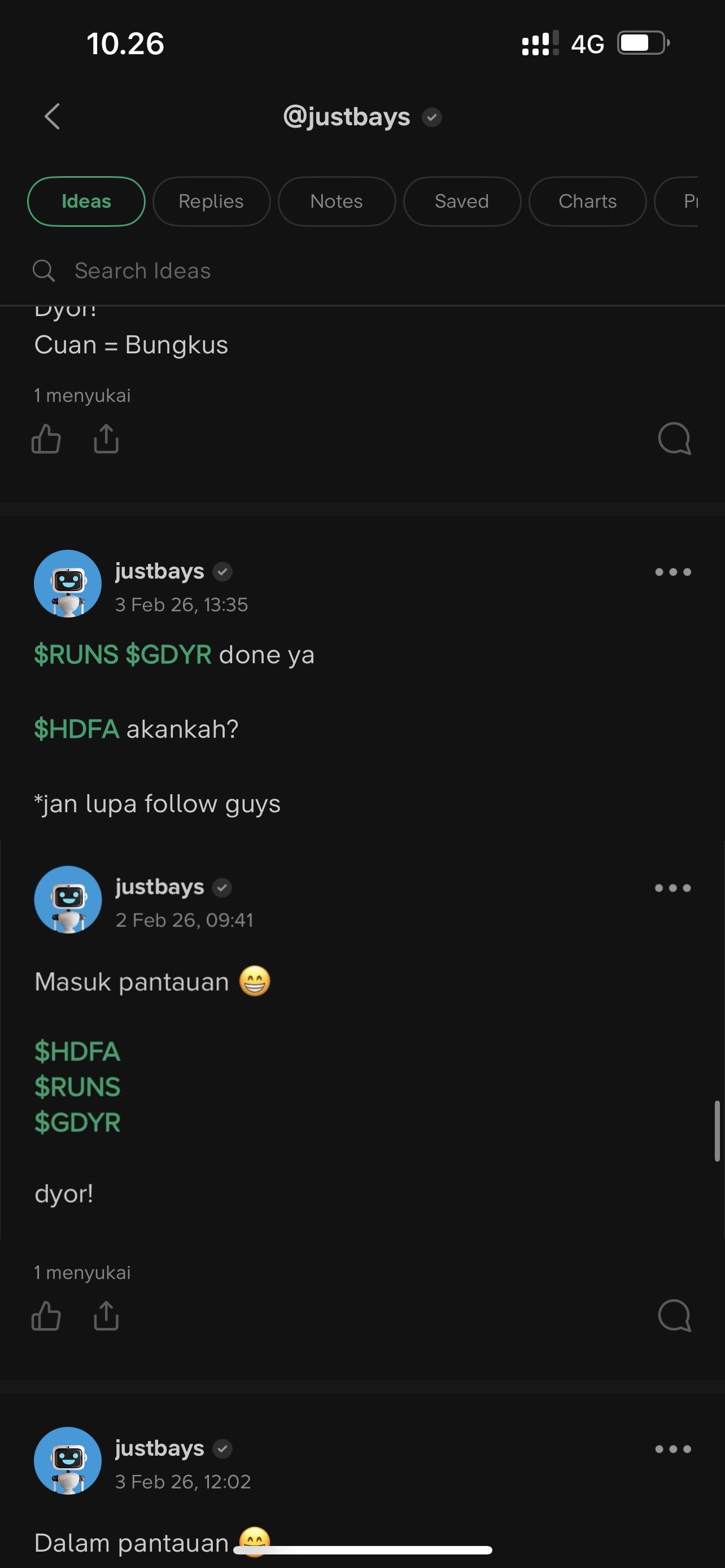Open the $HDFA link in "akankah?" post
Image resolution: width=725 pixels, height=1568 pixels.
(x=77, y=729)
